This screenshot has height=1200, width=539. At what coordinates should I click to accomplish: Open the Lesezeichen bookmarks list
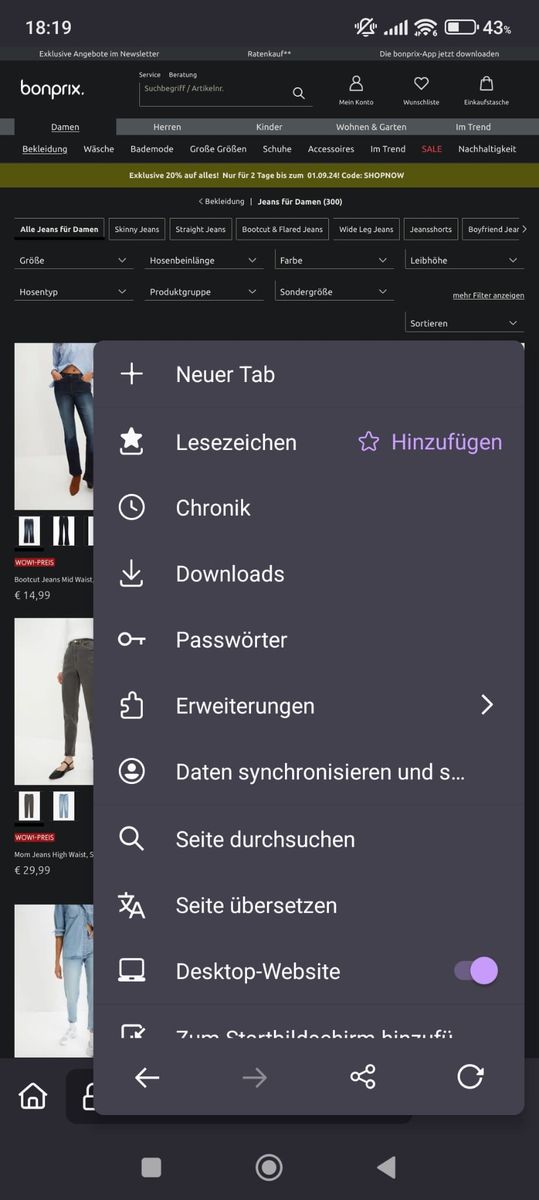click(x=236, y=442)
